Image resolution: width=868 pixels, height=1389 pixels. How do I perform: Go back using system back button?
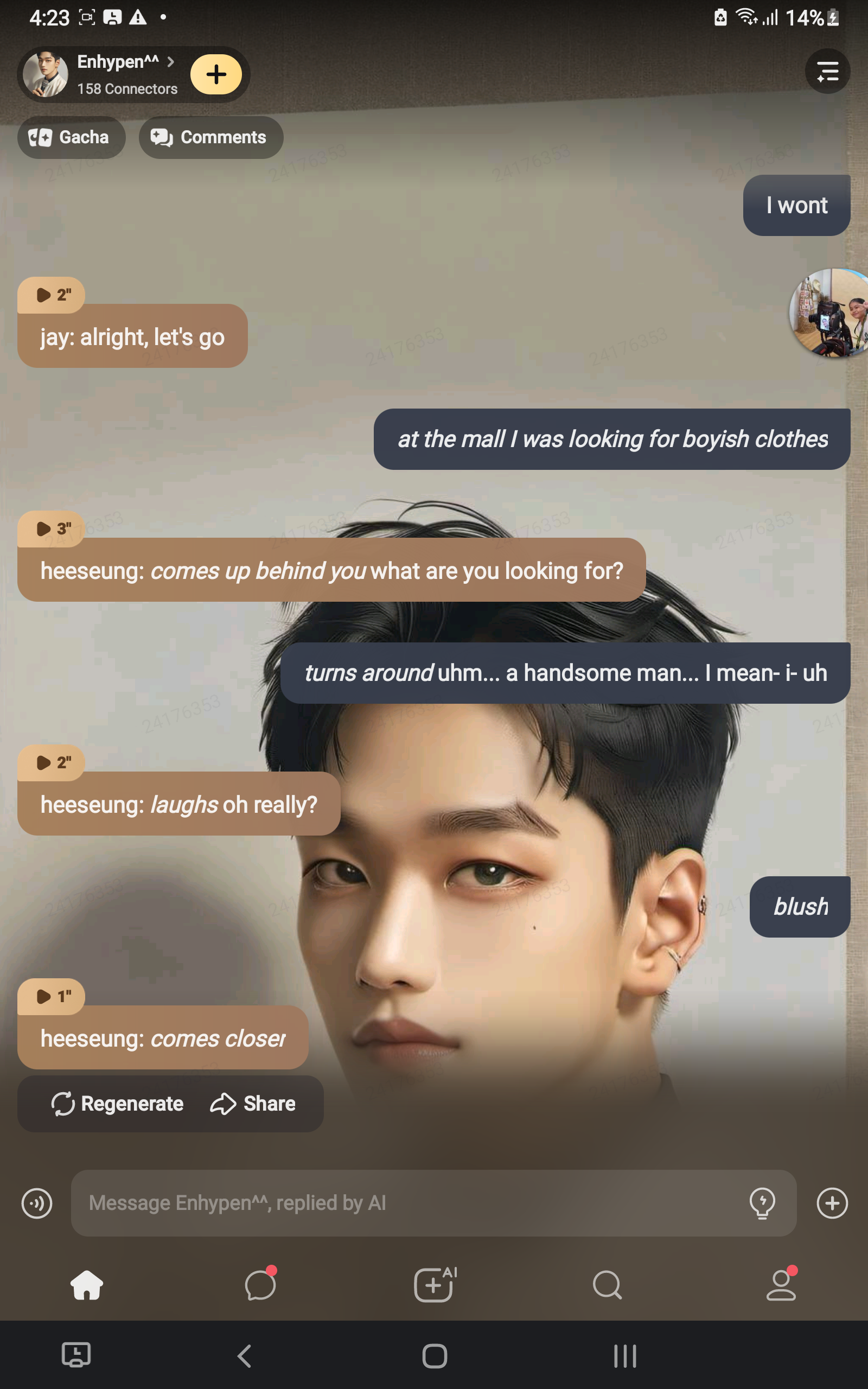point(244,1356)
